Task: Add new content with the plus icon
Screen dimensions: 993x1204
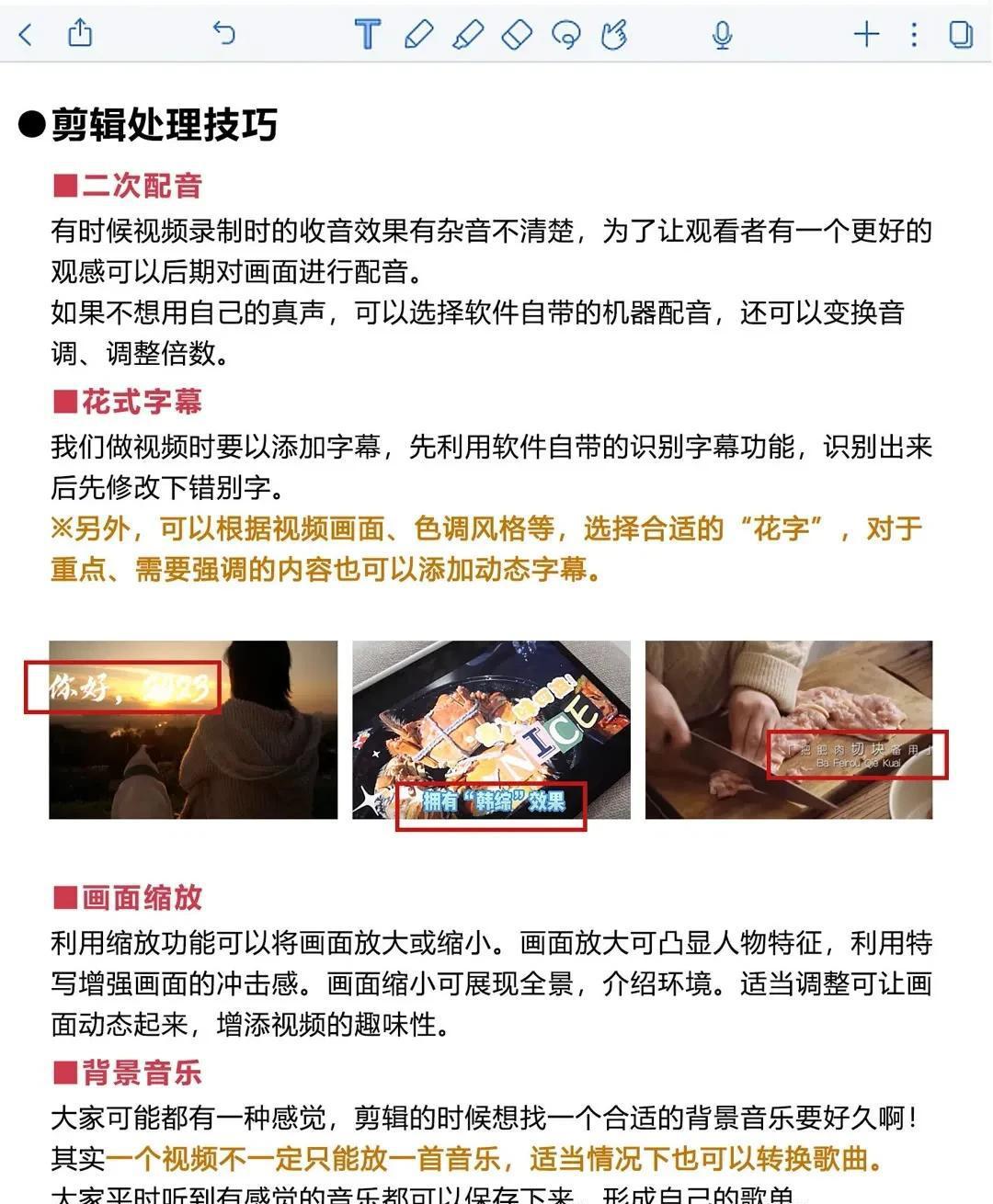Action: click(x=866, y=35)
